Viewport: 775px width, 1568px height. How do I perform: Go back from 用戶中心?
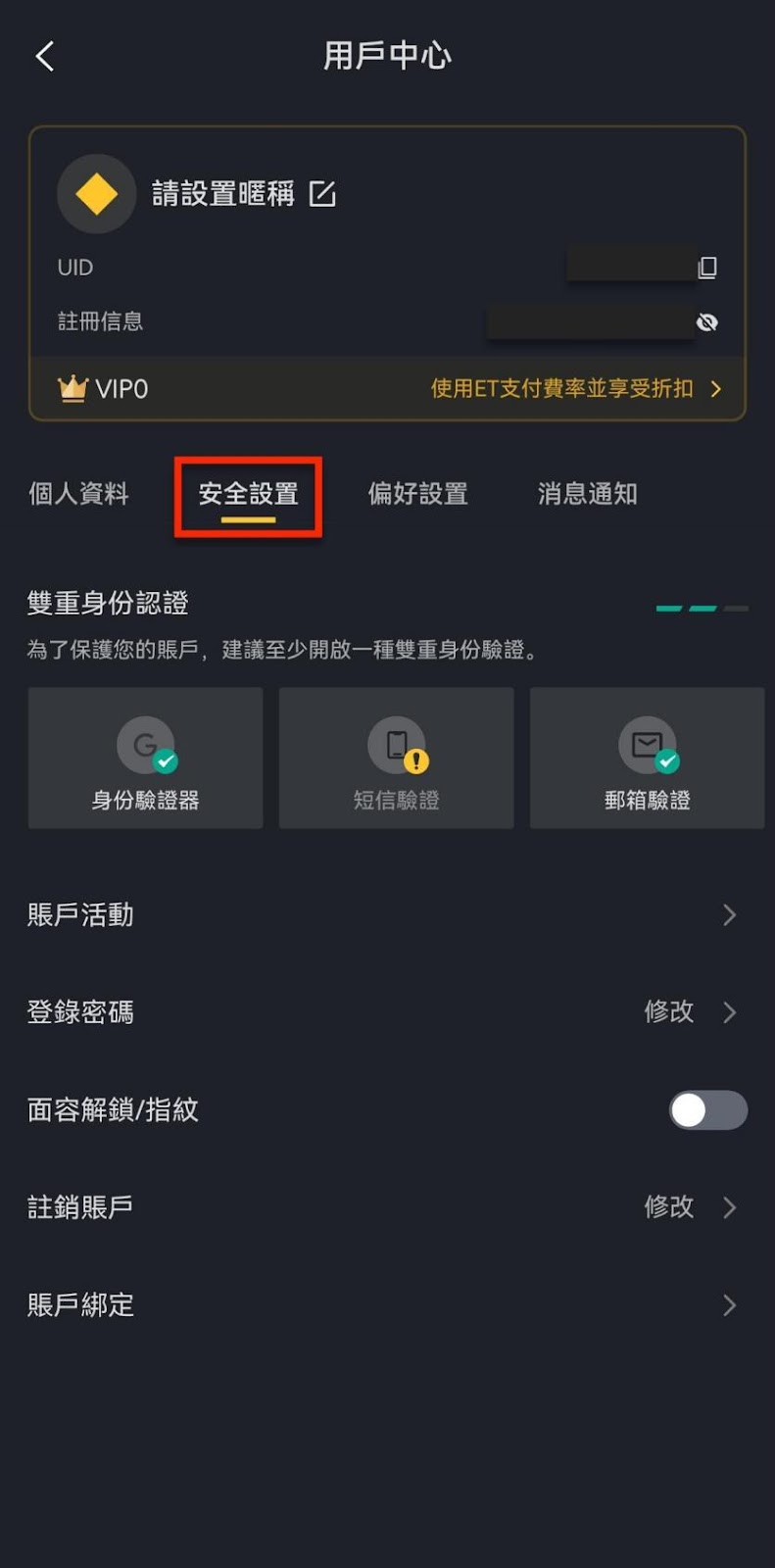click(44, 56)
